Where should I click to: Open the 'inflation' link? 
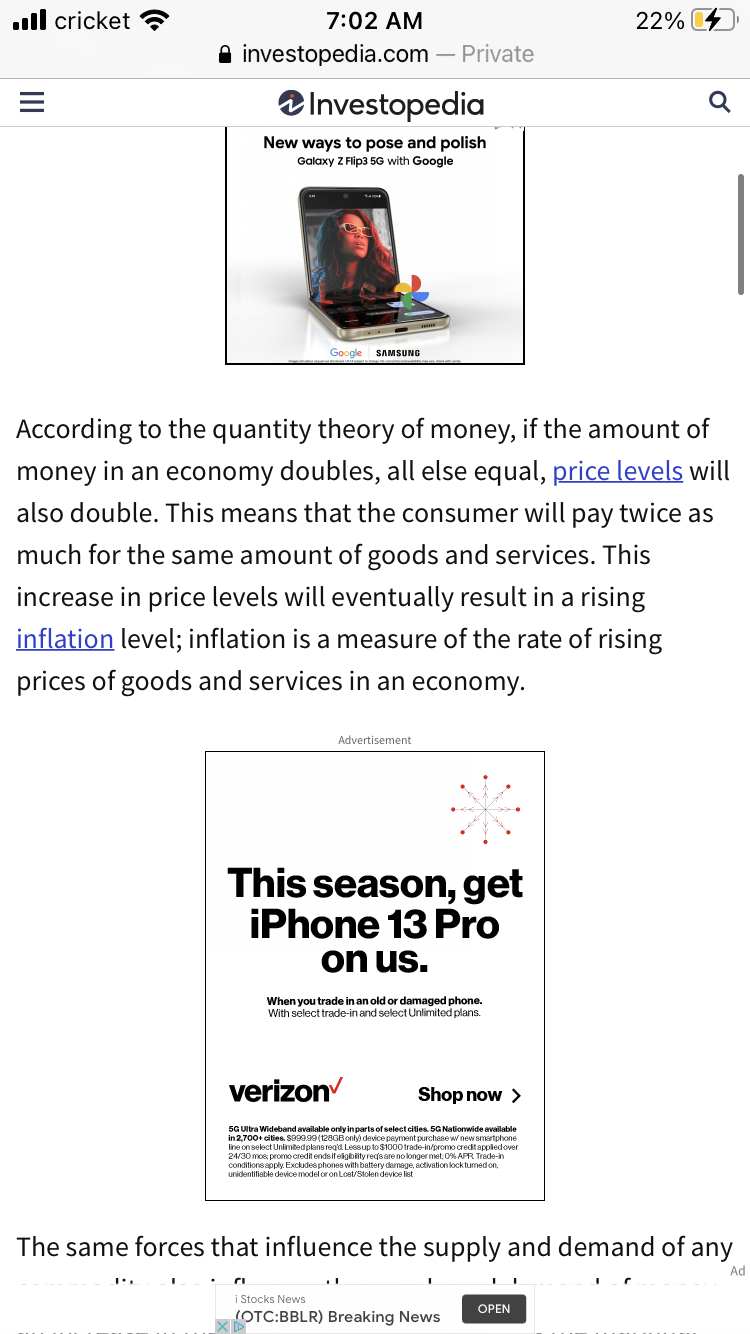click(65, 639)
